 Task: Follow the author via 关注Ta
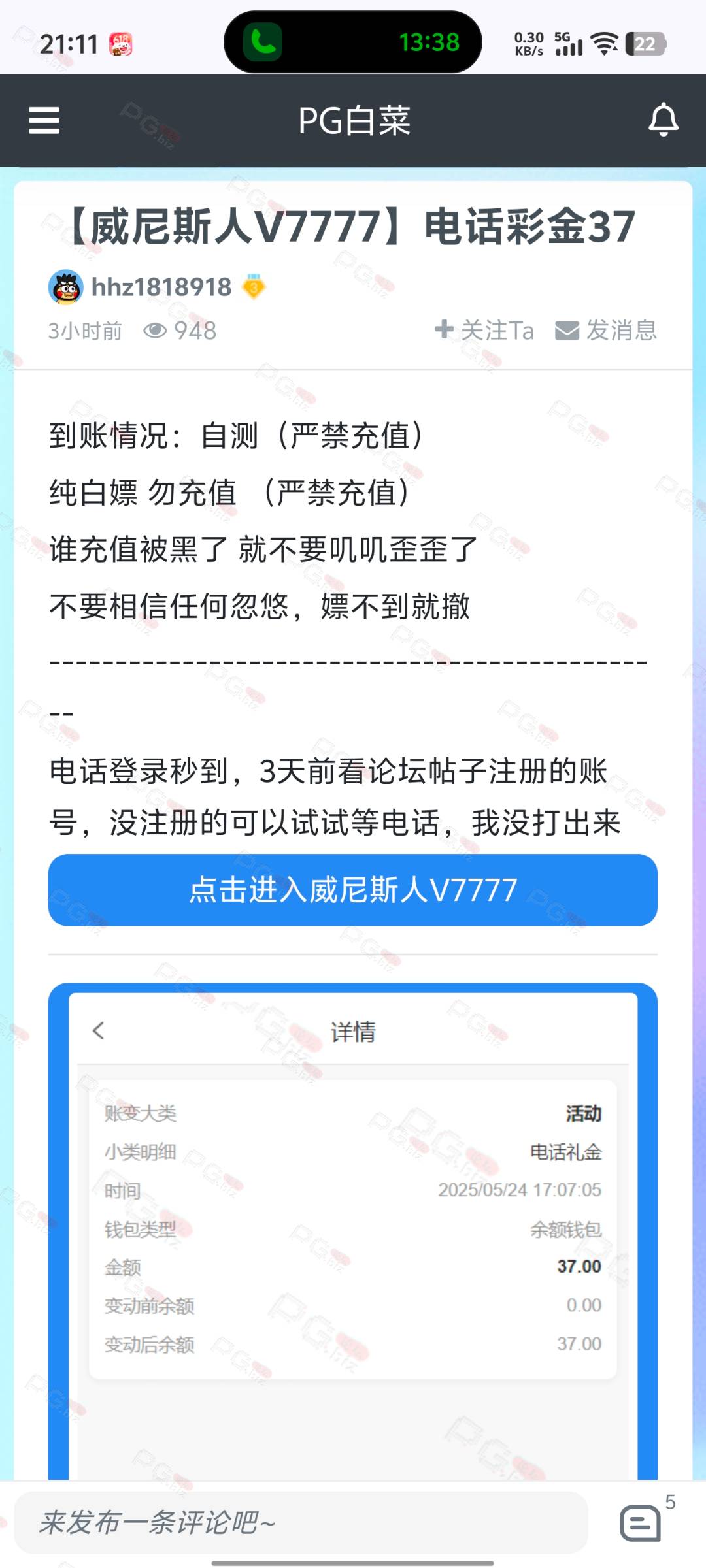click(484, 330)
